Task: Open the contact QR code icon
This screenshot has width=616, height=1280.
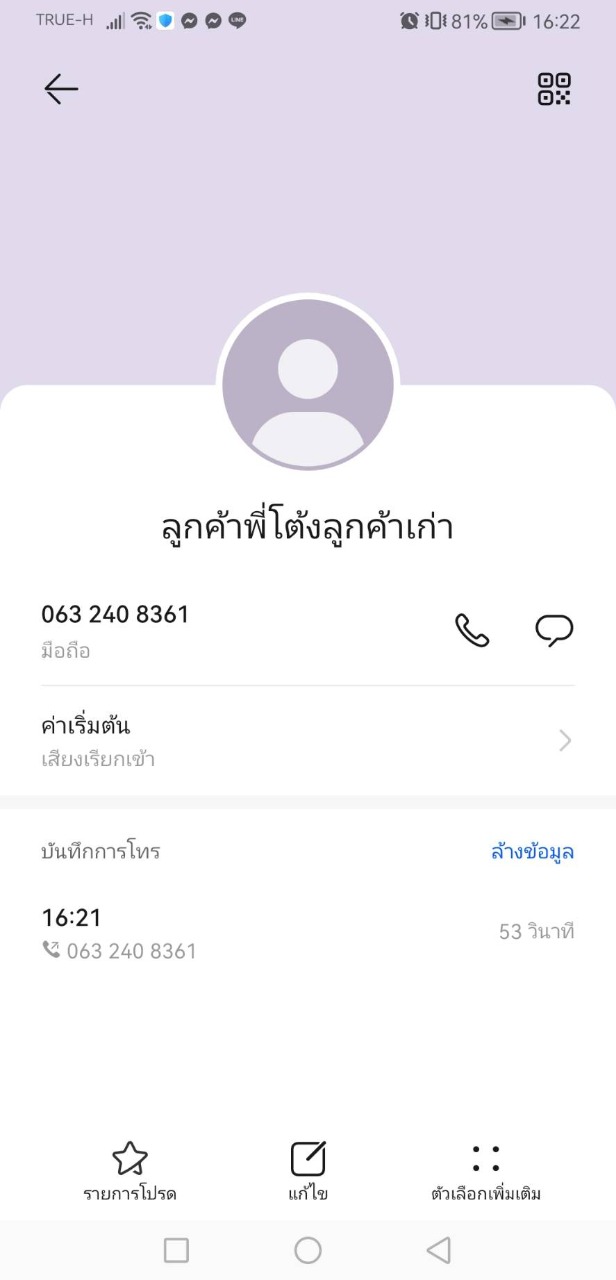Action: pyautogui.click(x=554, y=89)
